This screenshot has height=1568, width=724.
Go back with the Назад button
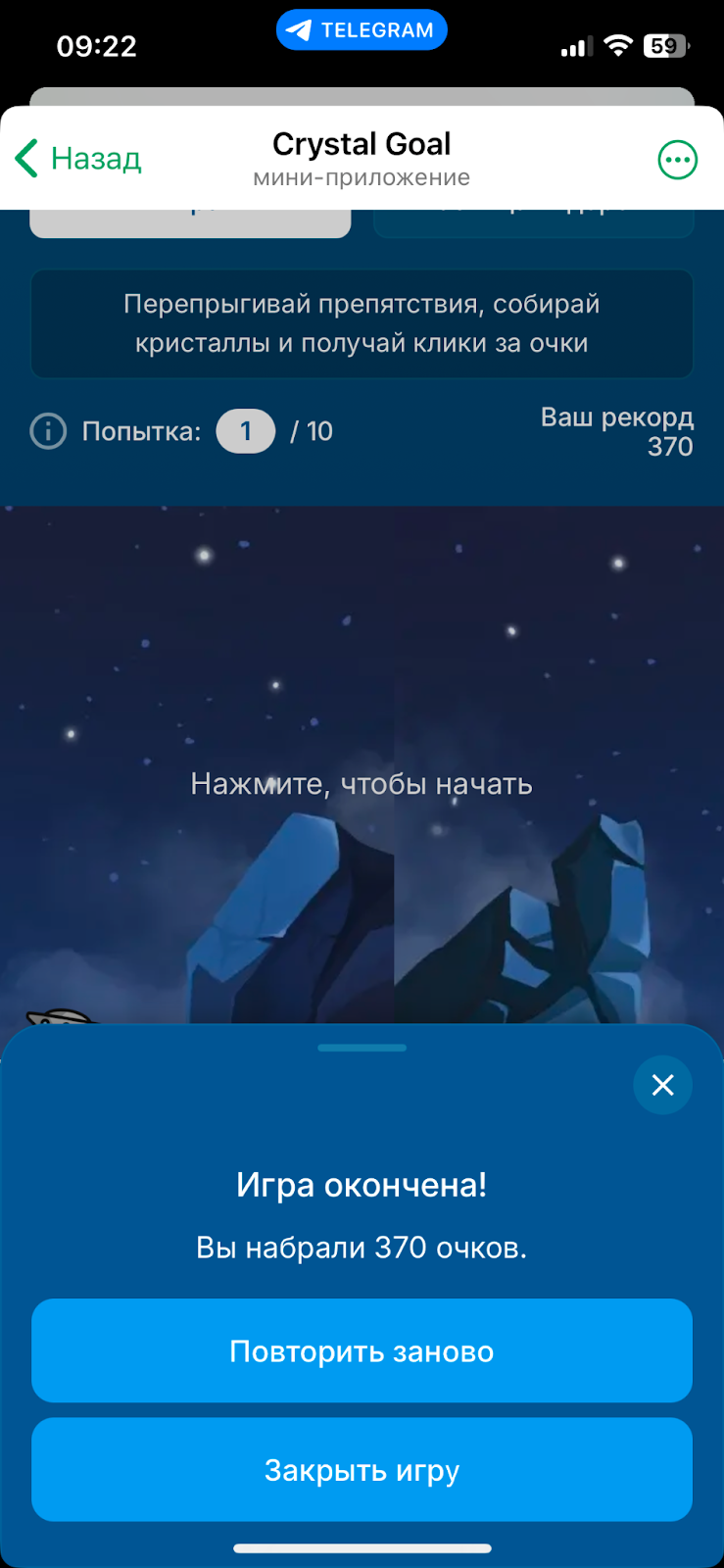point(78,159)
